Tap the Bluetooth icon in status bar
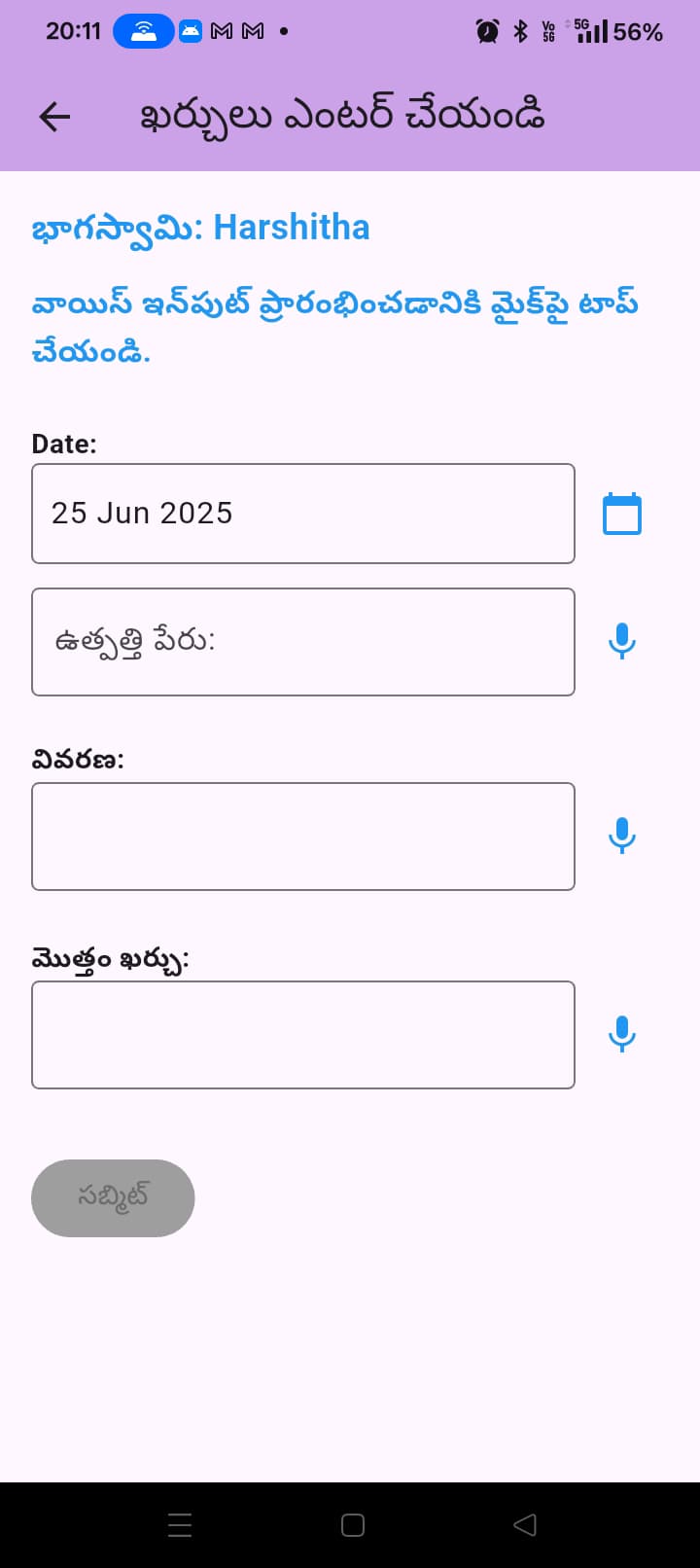This screenshot has height=1568, width=700. point(520,30)
